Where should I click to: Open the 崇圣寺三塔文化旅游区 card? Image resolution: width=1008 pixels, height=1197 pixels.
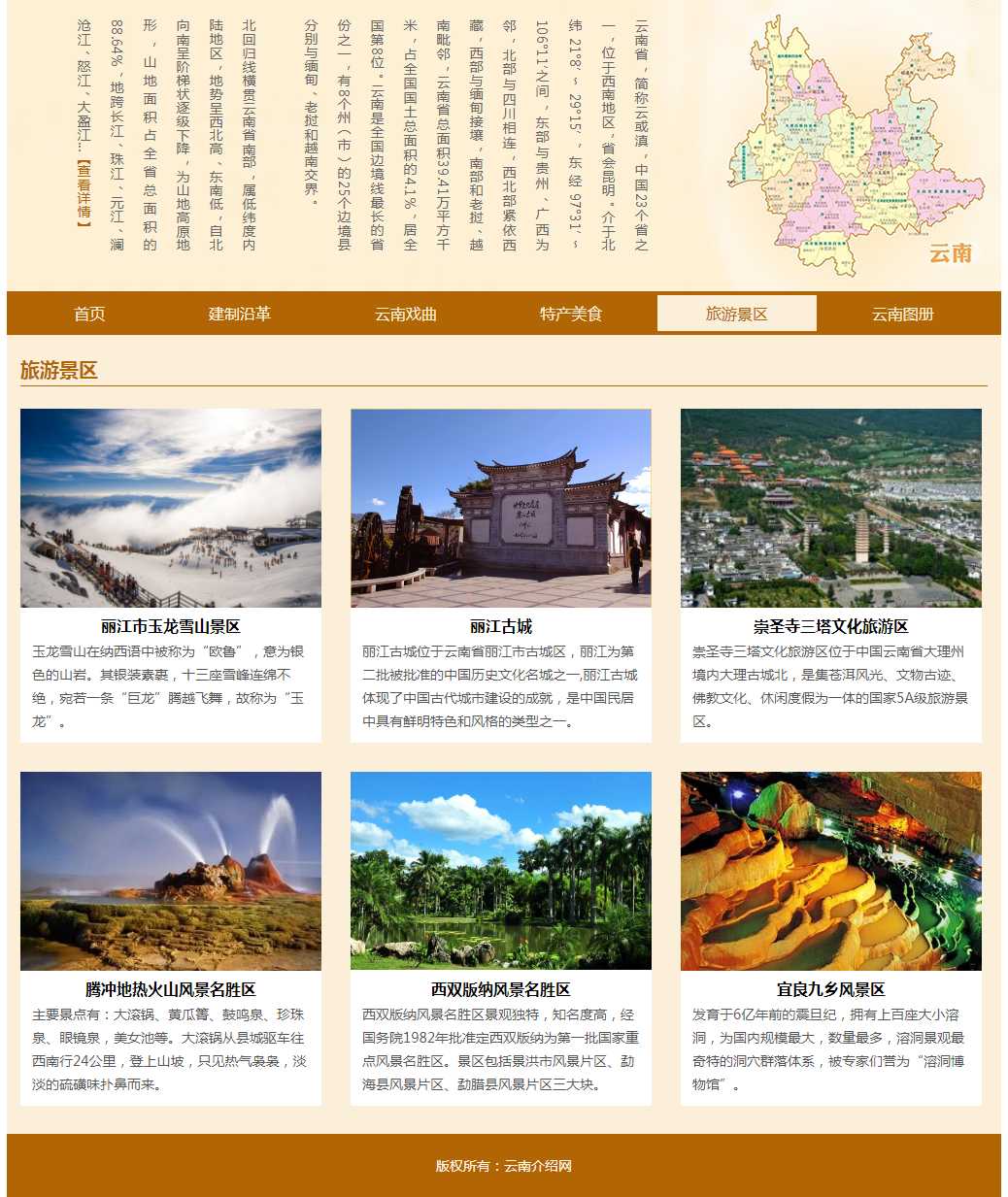coord(831,626)
